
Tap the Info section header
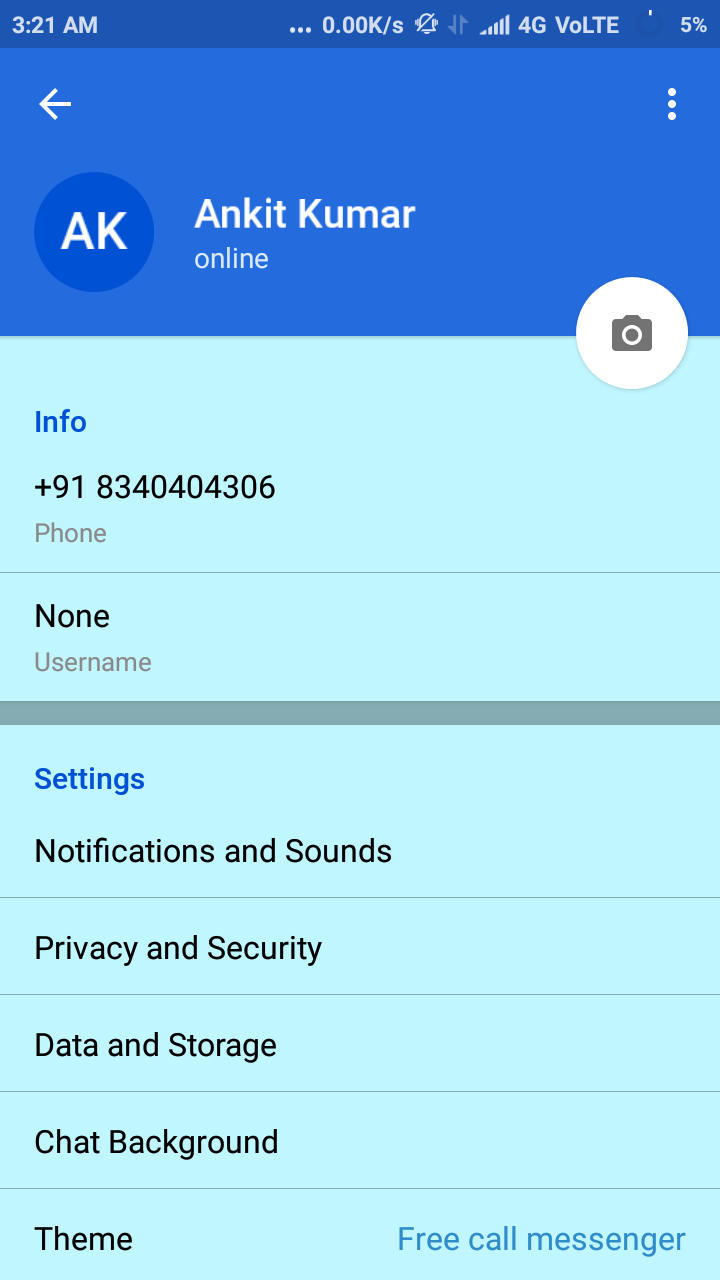tap(60, 422)
